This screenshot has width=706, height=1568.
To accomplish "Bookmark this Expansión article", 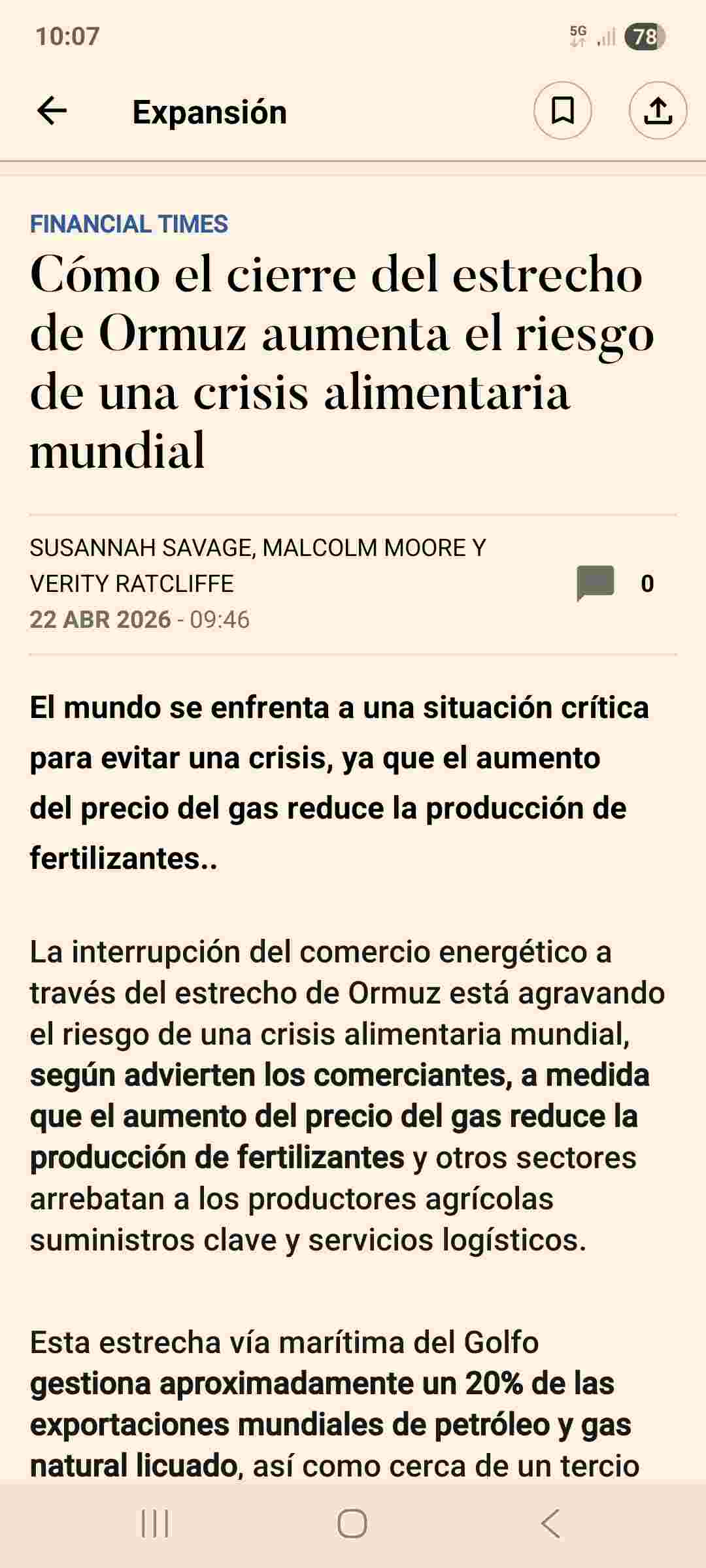I will click(562, 111).
